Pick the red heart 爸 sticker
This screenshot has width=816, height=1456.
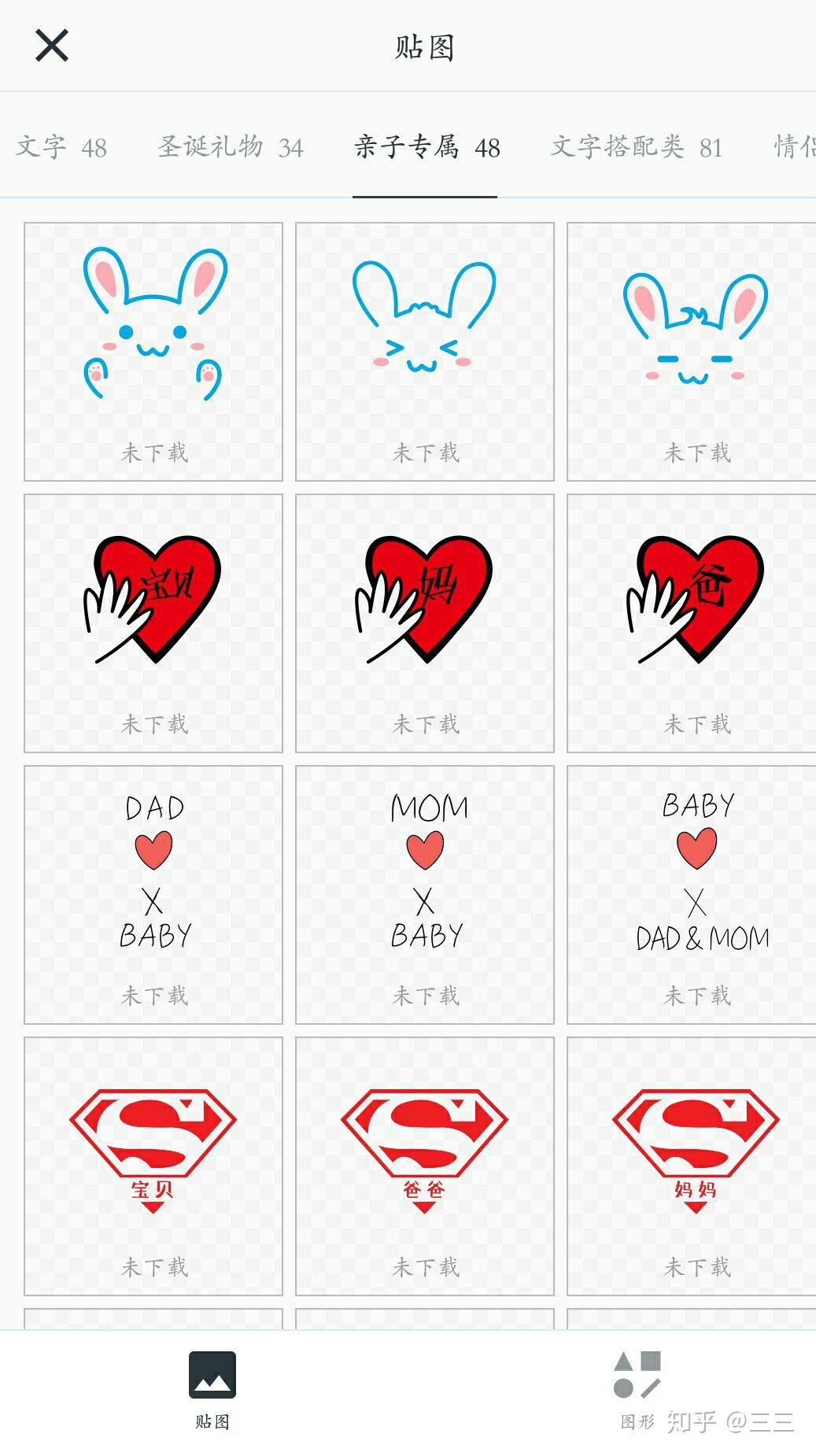[692, 623]
